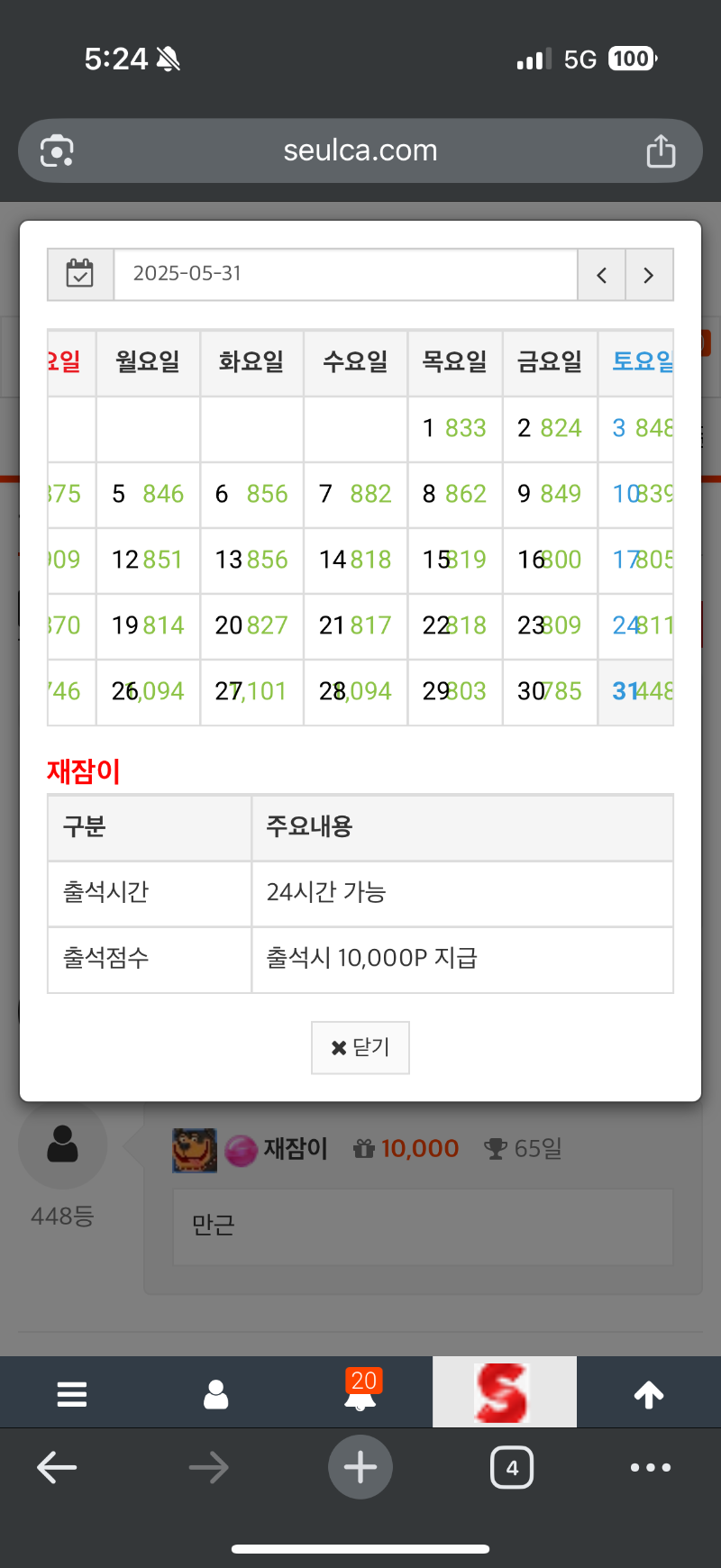Tap the calendar icon button
This screenshot has height=1568, width=721.
[80, 274]
